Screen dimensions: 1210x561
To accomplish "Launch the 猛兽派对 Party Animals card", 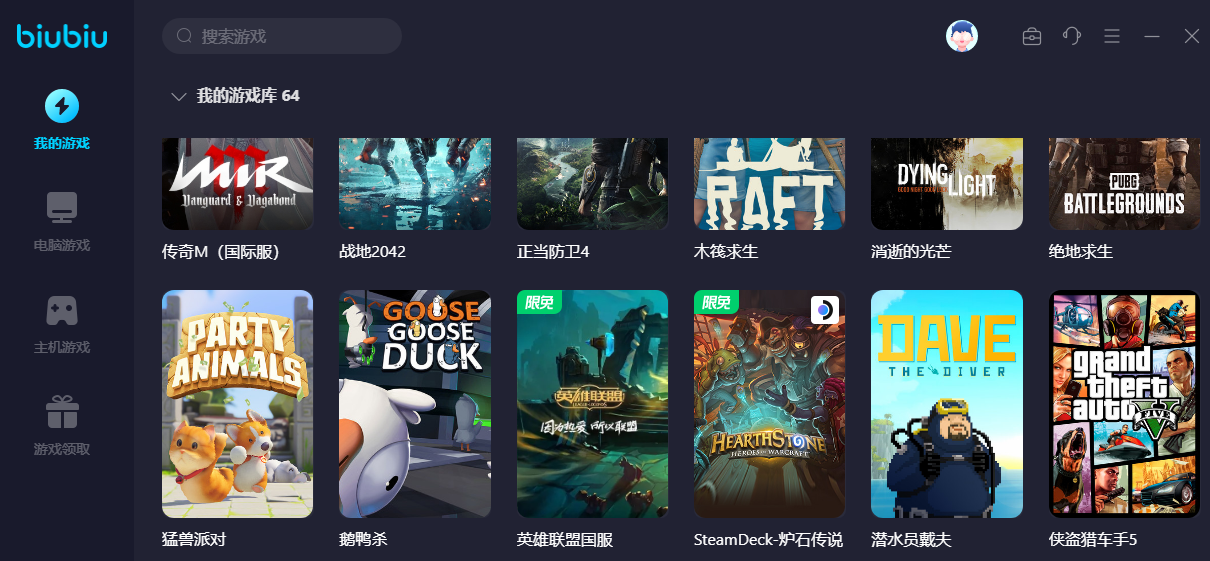I will tap(237, 404).
